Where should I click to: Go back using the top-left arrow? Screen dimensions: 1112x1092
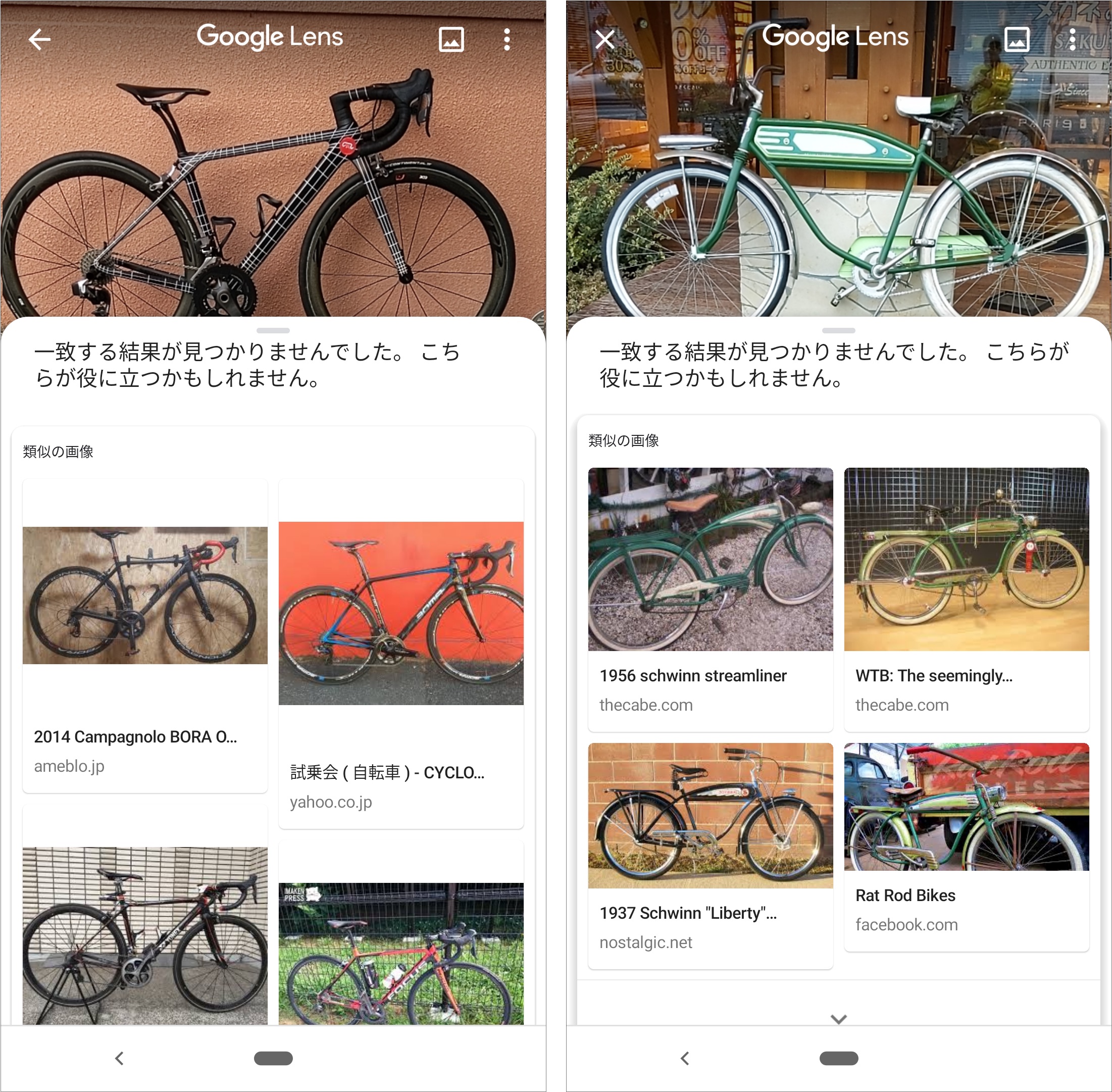click(x=39, y=39)
